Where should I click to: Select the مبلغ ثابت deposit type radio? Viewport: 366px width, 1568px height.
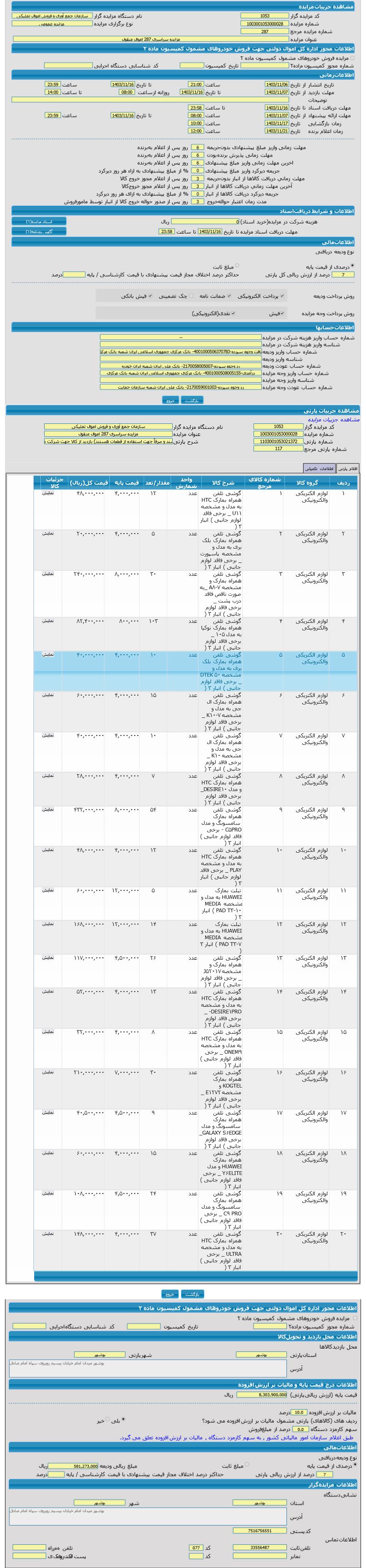coord(237,266)
